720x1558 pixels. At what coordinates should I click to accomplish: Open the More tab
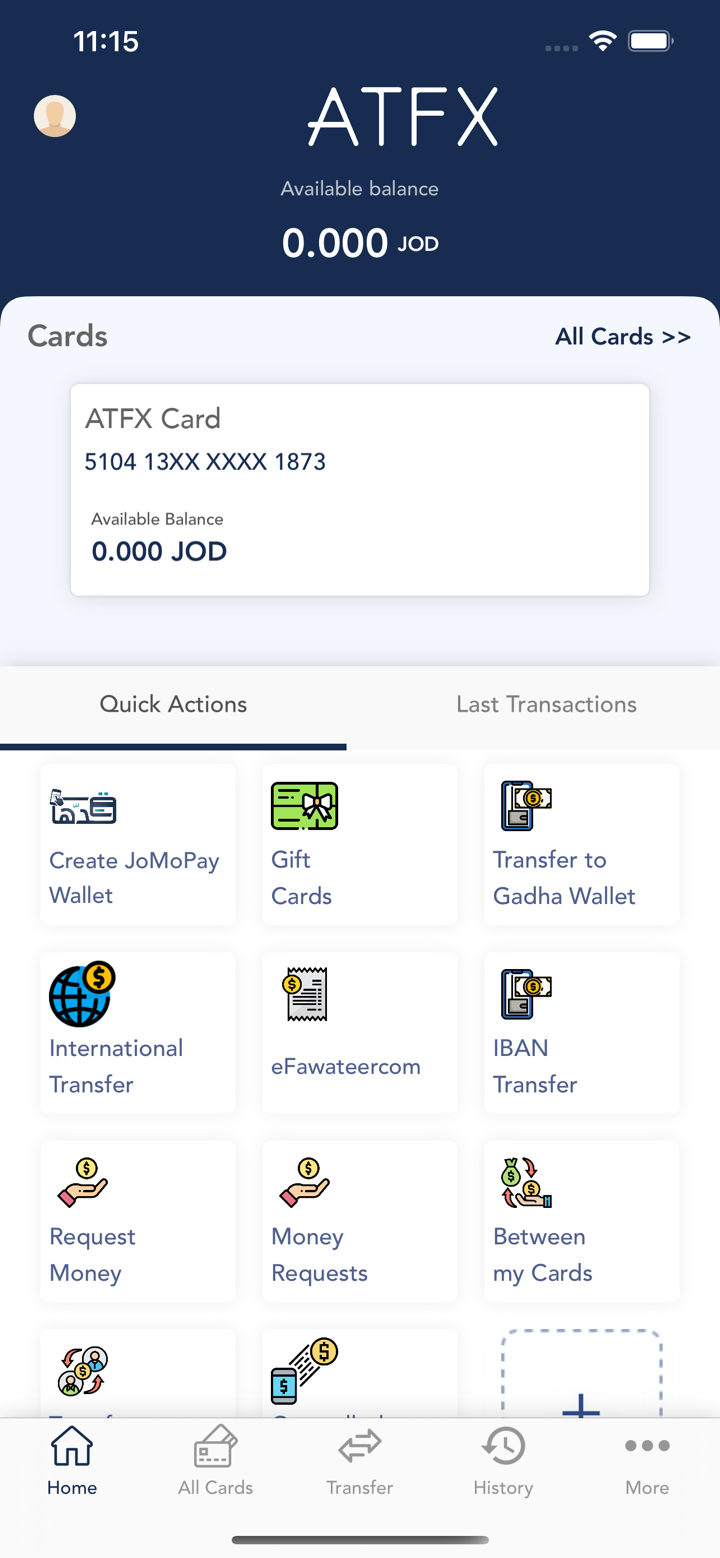(x=647, y=1461)
